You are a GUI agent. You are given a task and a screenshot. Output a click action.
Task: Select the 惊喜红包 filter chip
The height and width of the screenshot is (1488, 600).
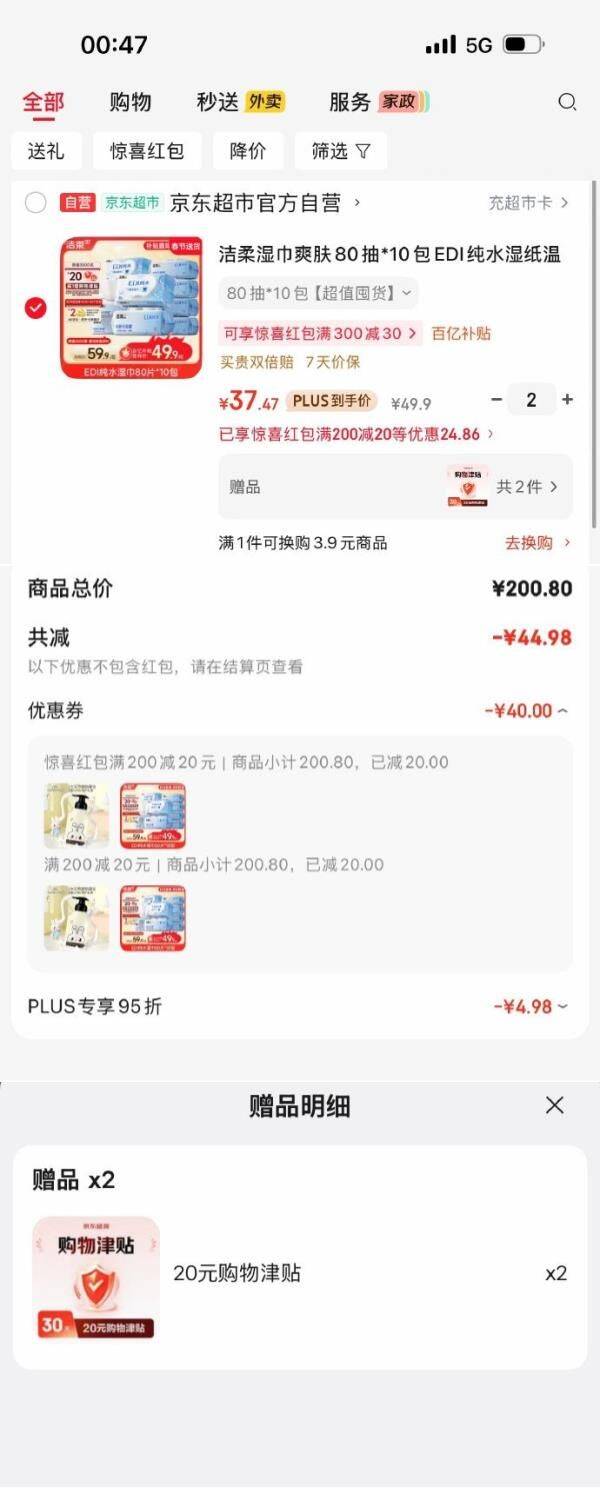147,151
